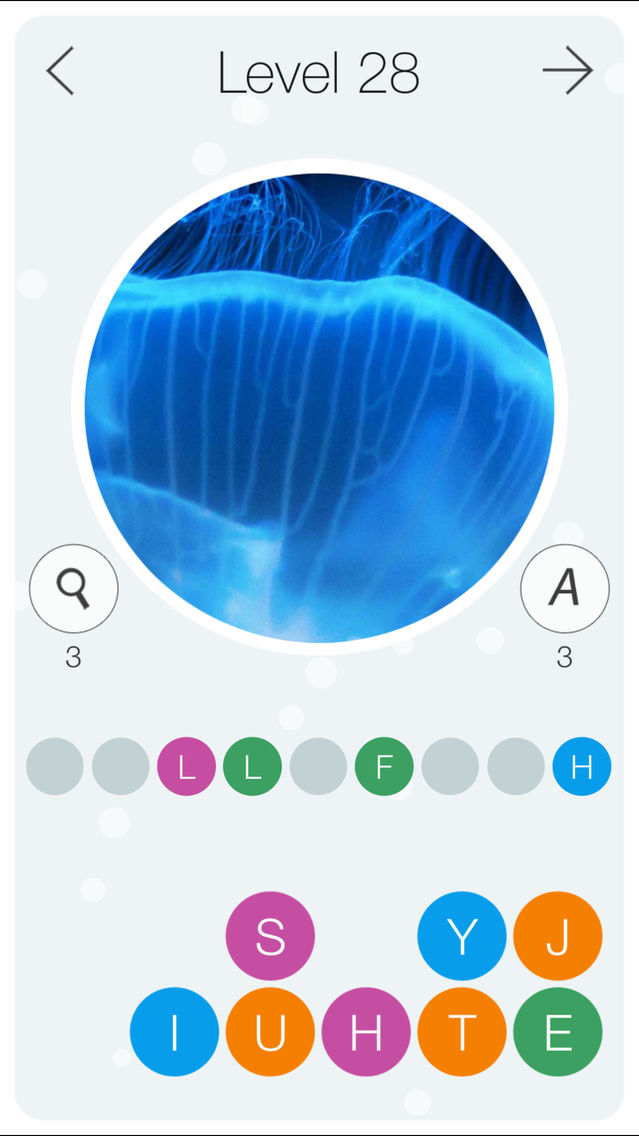The image size is (639, 1136).
Task: Select the letter S tile
Action: [x=270, y=936]
